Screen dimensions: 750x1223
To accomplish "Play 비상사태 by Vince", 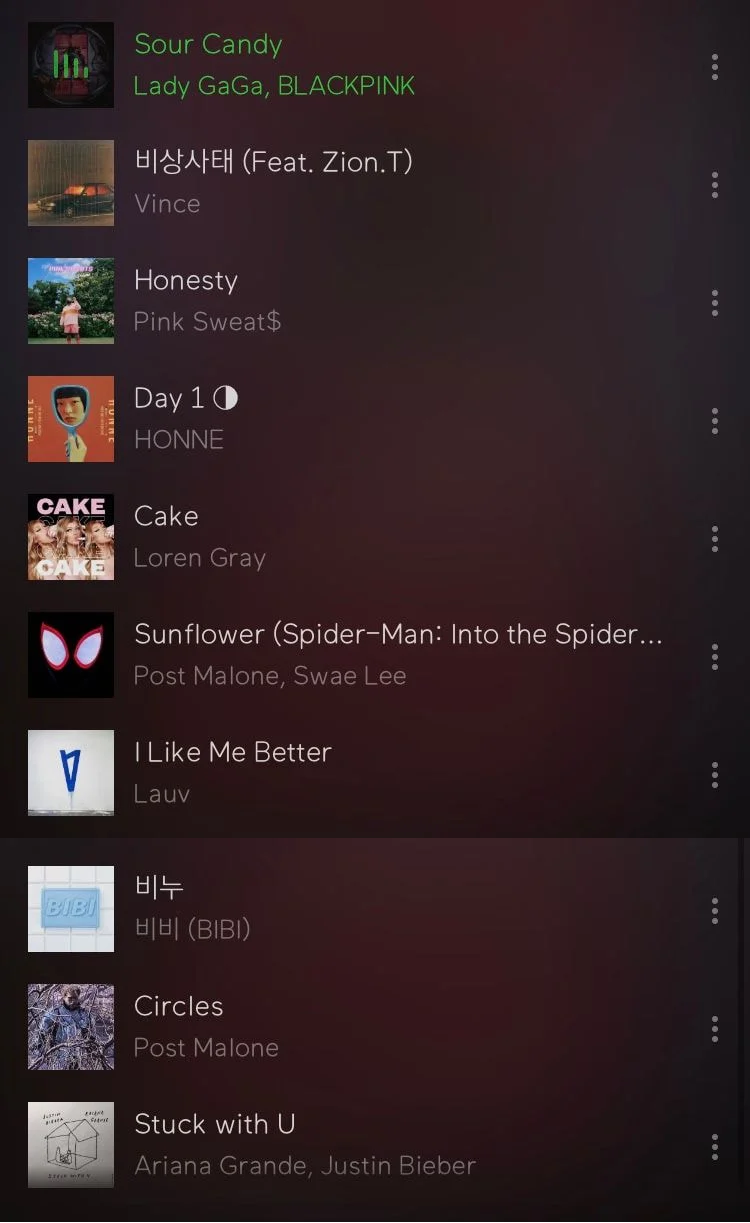I will pyautogui.click(x=375, y=184).
